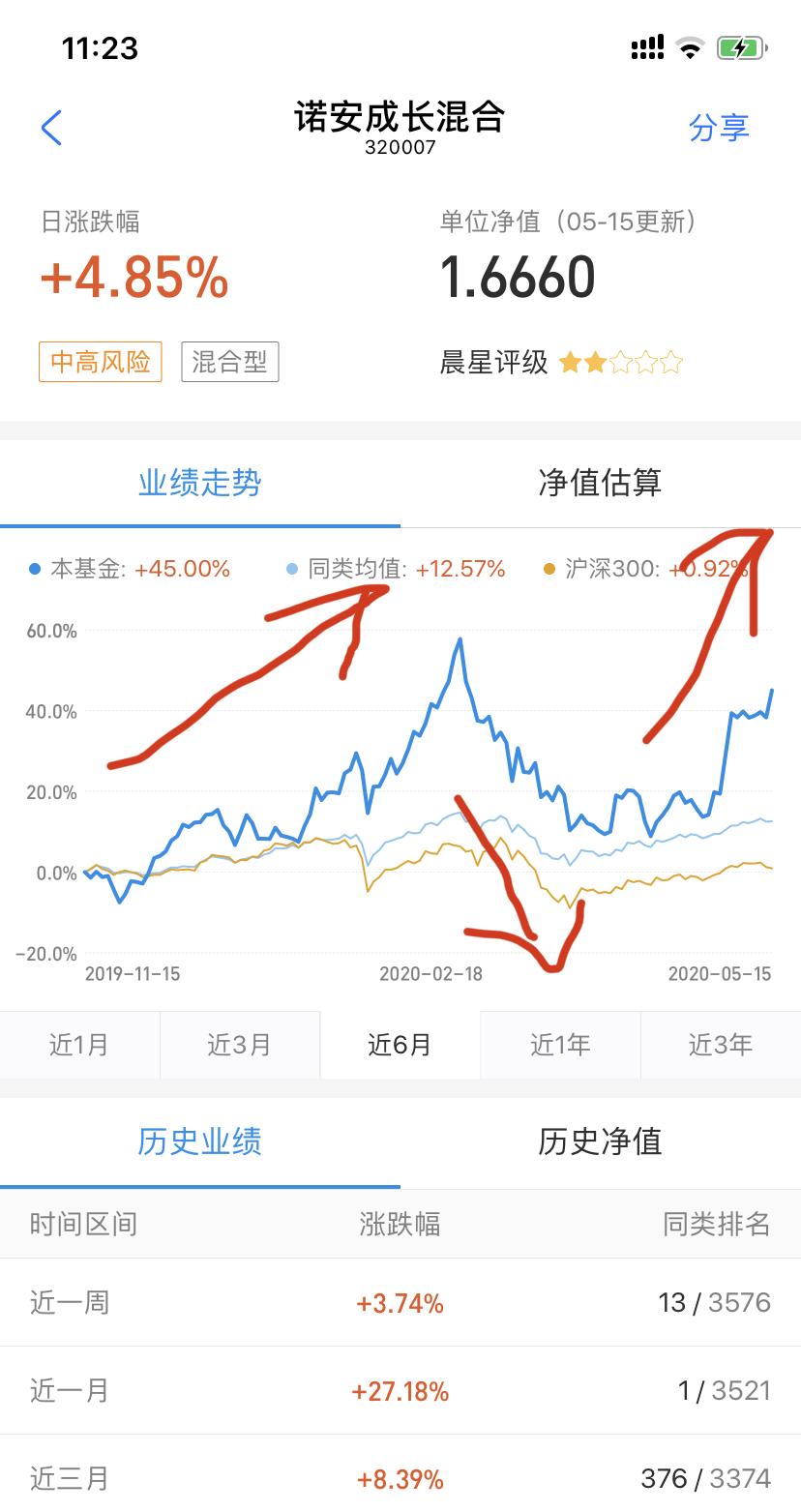801x1512 pixels.
Task: View the 近3年 performance range
Action: point(721,1045)
